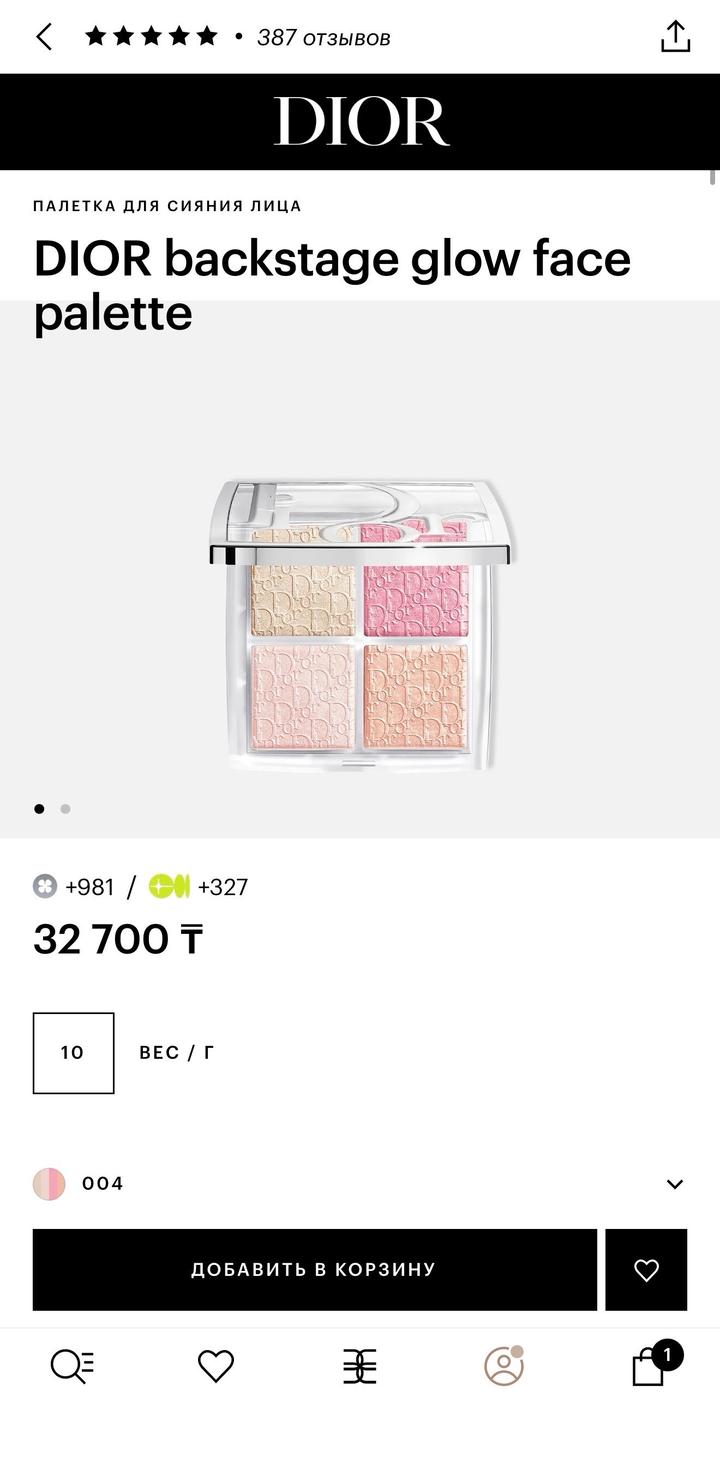Select the 10 г weight option
Image resolution: width=720 pixels, height=1463 pixels.
point(73,1053)
